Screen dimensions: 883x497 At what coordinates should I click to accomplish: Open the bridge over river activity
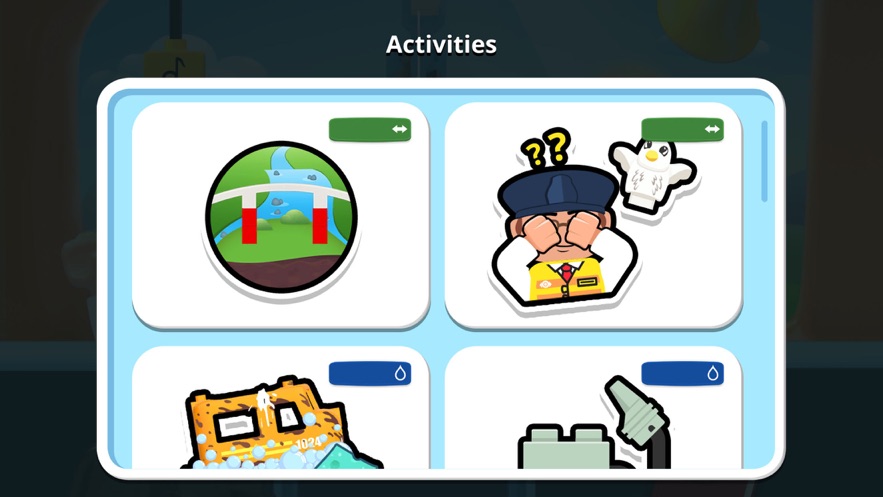(281, 216)
